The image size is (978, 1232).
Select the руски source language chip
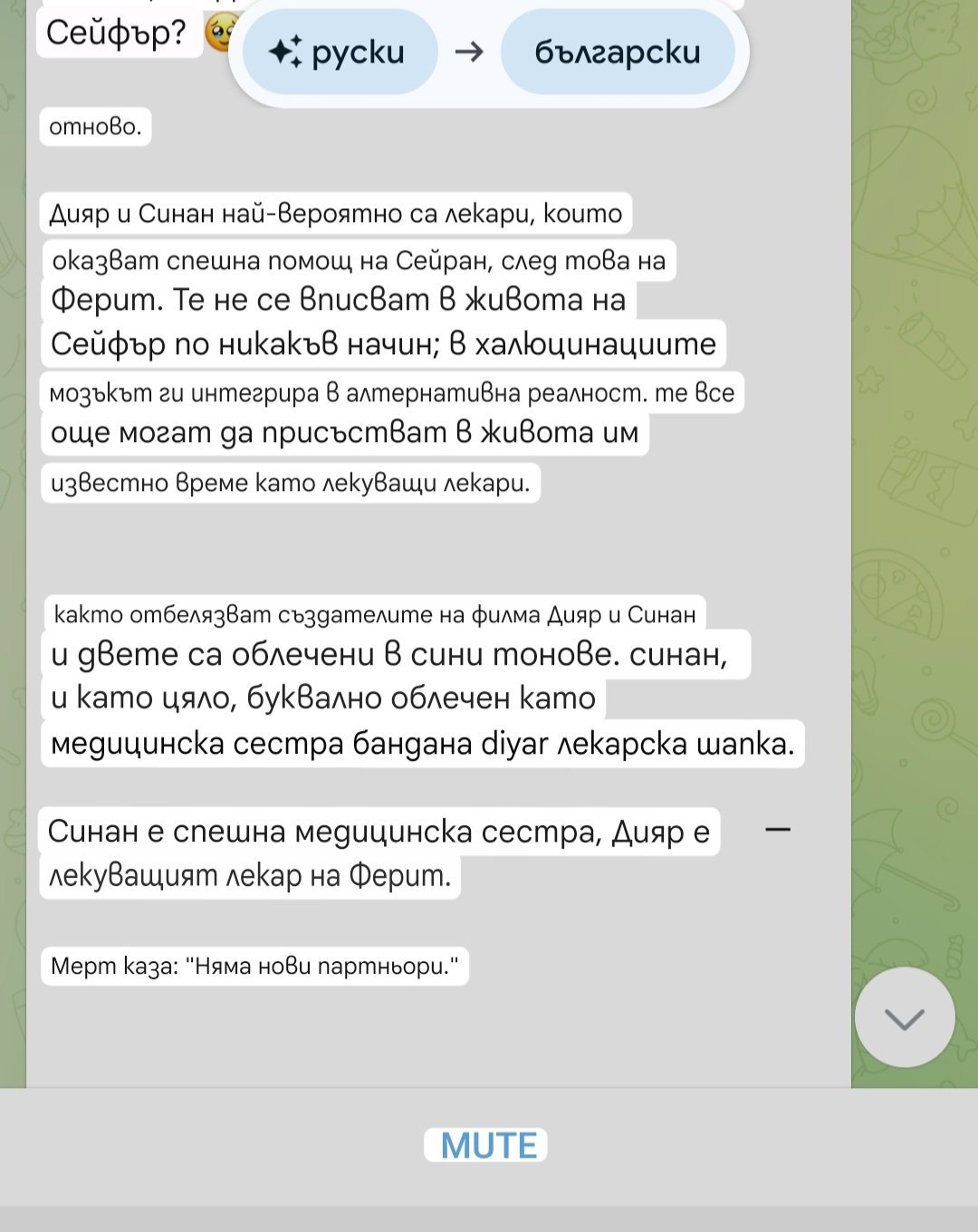340,53
